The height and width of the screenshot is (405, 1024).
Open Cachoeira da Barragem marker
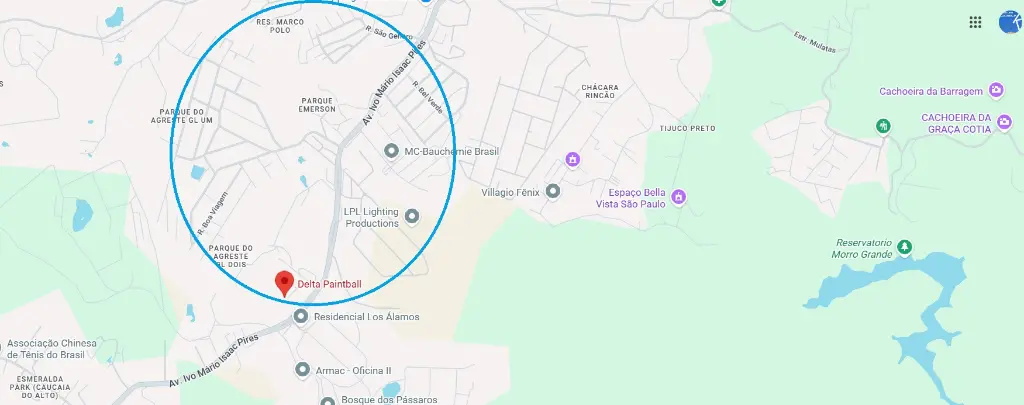click(995, 92)
